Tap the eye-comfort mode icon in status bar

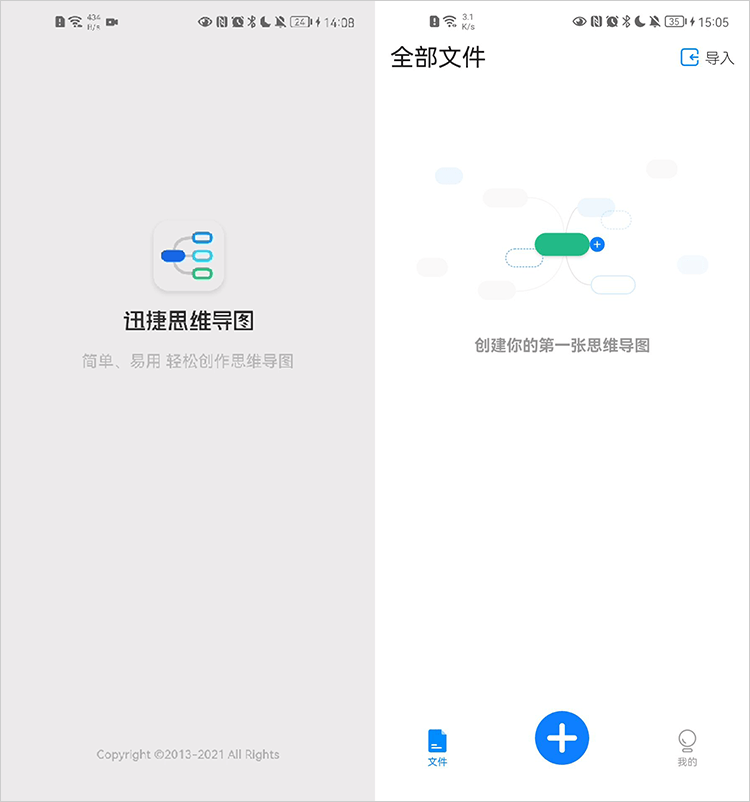coord(579,20)
